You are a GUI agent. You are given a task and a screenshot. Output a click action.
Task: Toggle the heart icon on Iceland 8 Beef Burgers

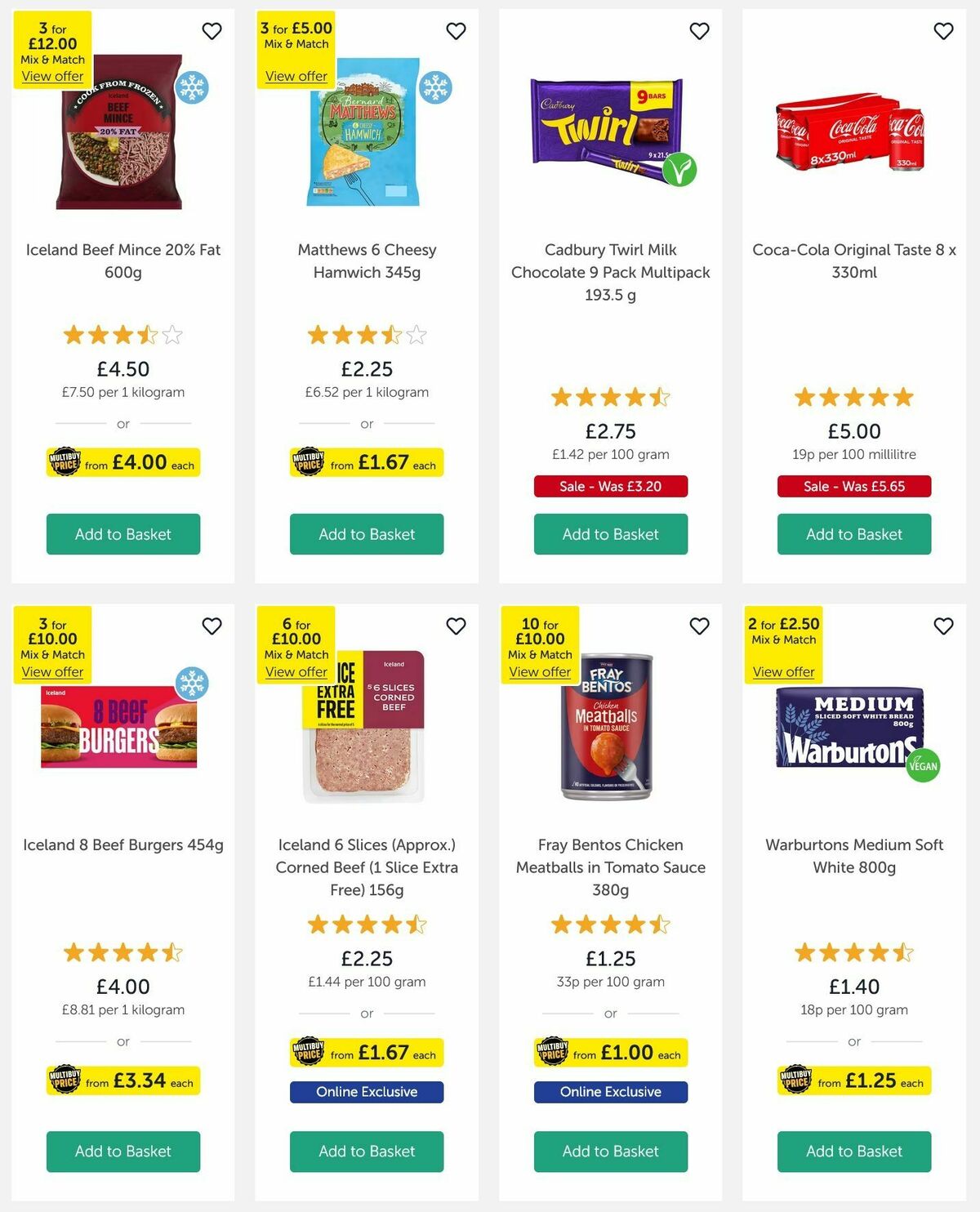[x=212, y=626]
